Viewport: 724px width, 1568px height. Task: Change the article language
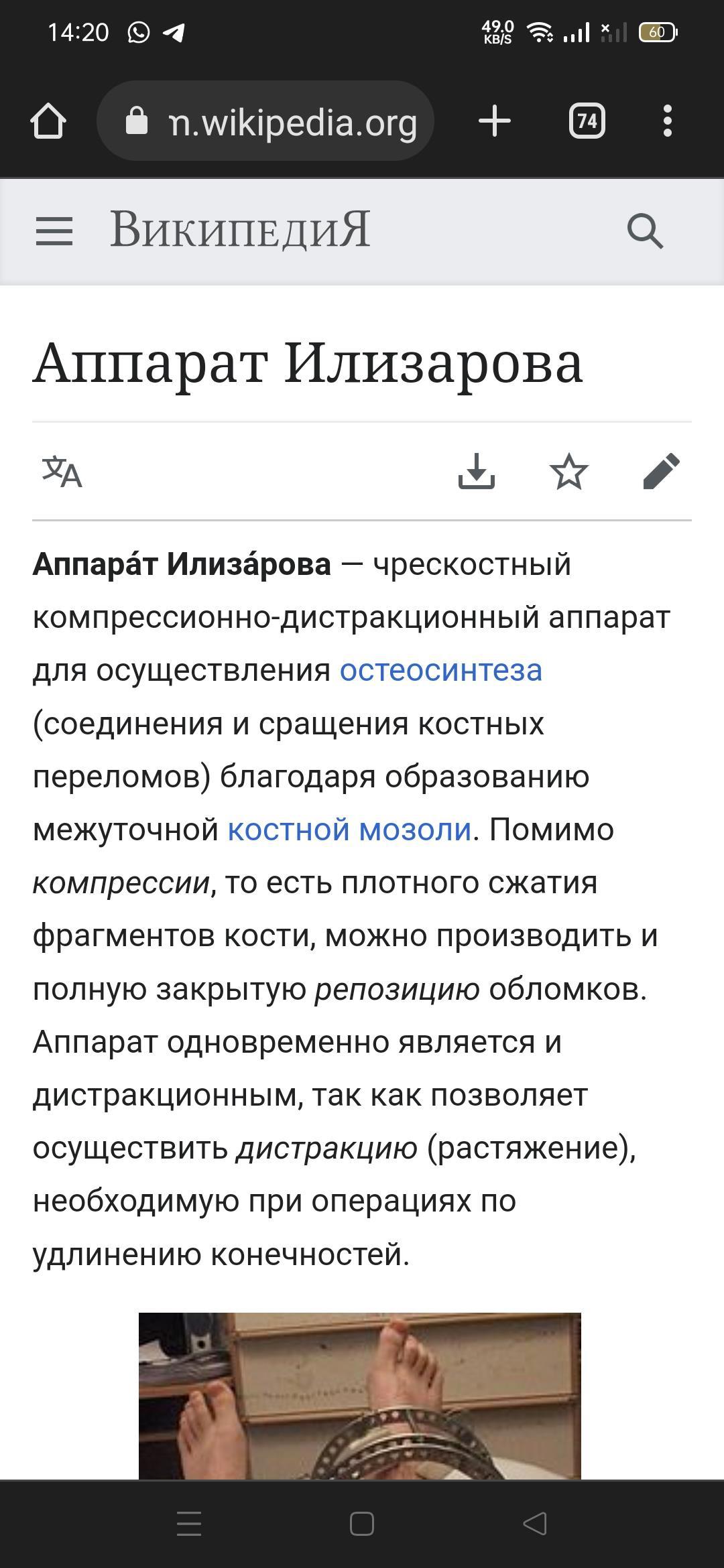click(x=62, y=472)
